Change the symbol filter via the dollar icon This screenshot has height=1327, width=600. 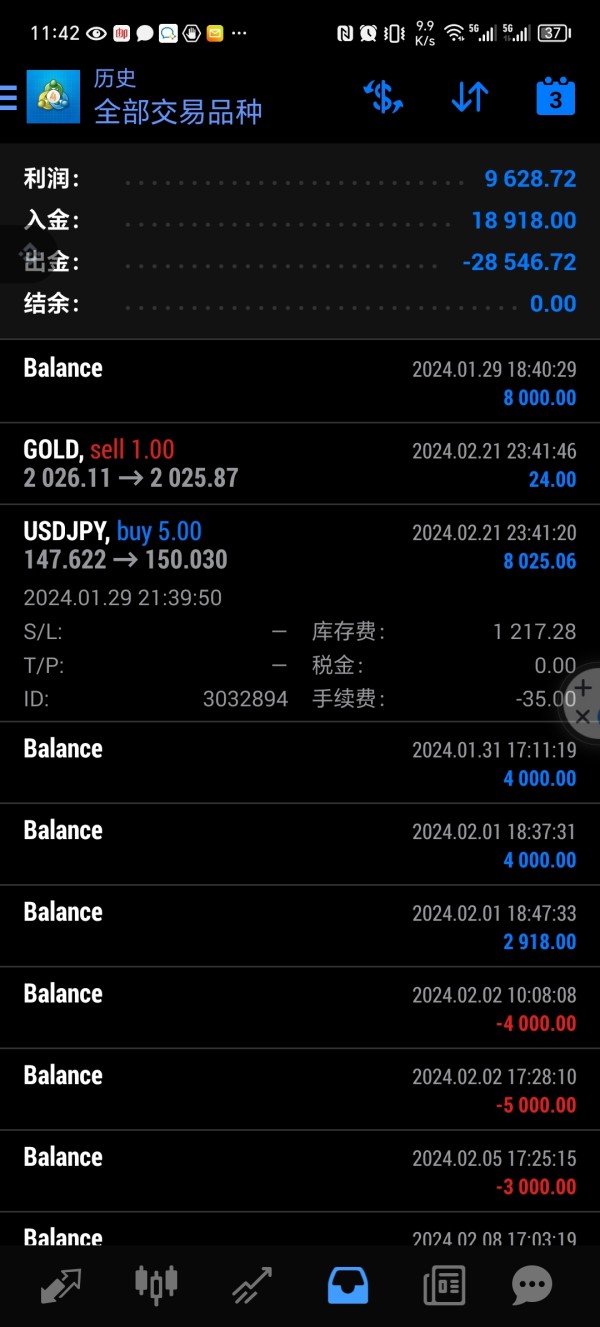pyautogui.click(x=382, y=97)
